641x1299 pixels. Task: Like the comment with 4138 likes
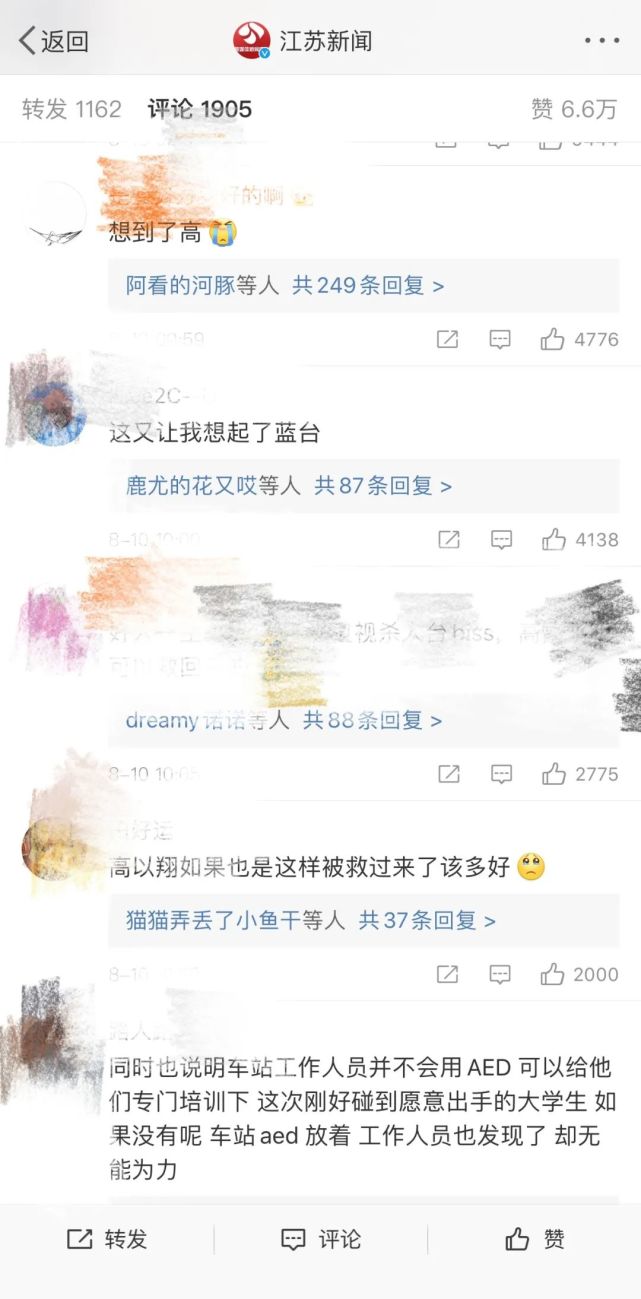pos(580,540)
